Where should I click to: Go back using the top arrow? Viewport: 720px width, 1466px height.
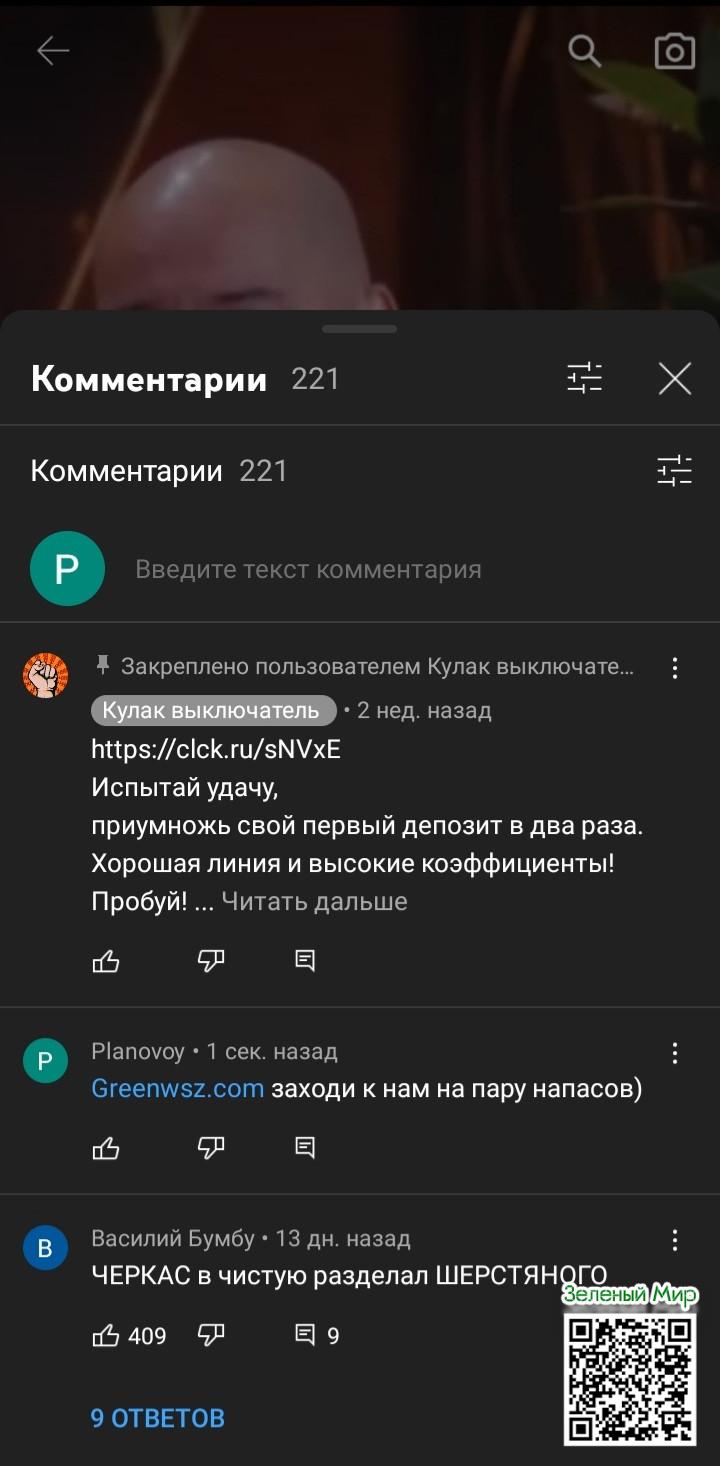tap(53, 51)
